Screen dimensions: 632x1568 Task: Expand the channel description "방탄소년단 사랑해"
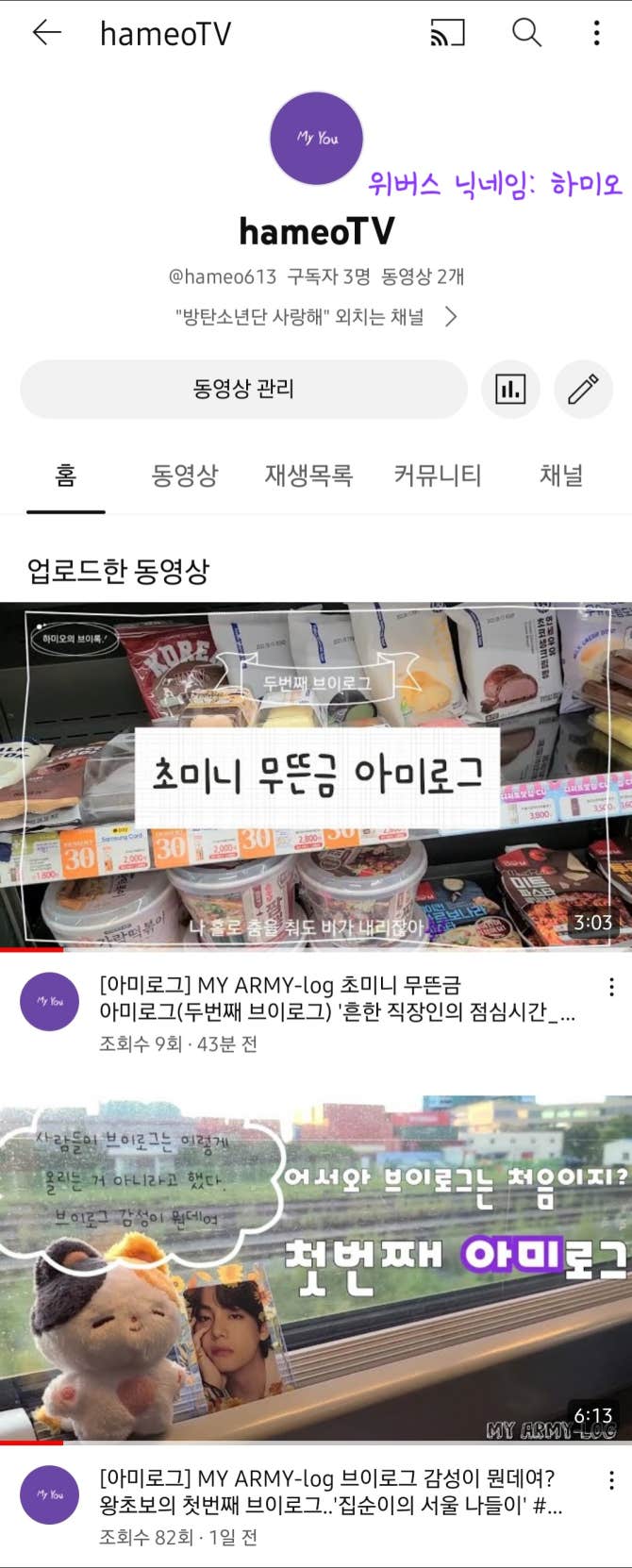tap(450, 317)
